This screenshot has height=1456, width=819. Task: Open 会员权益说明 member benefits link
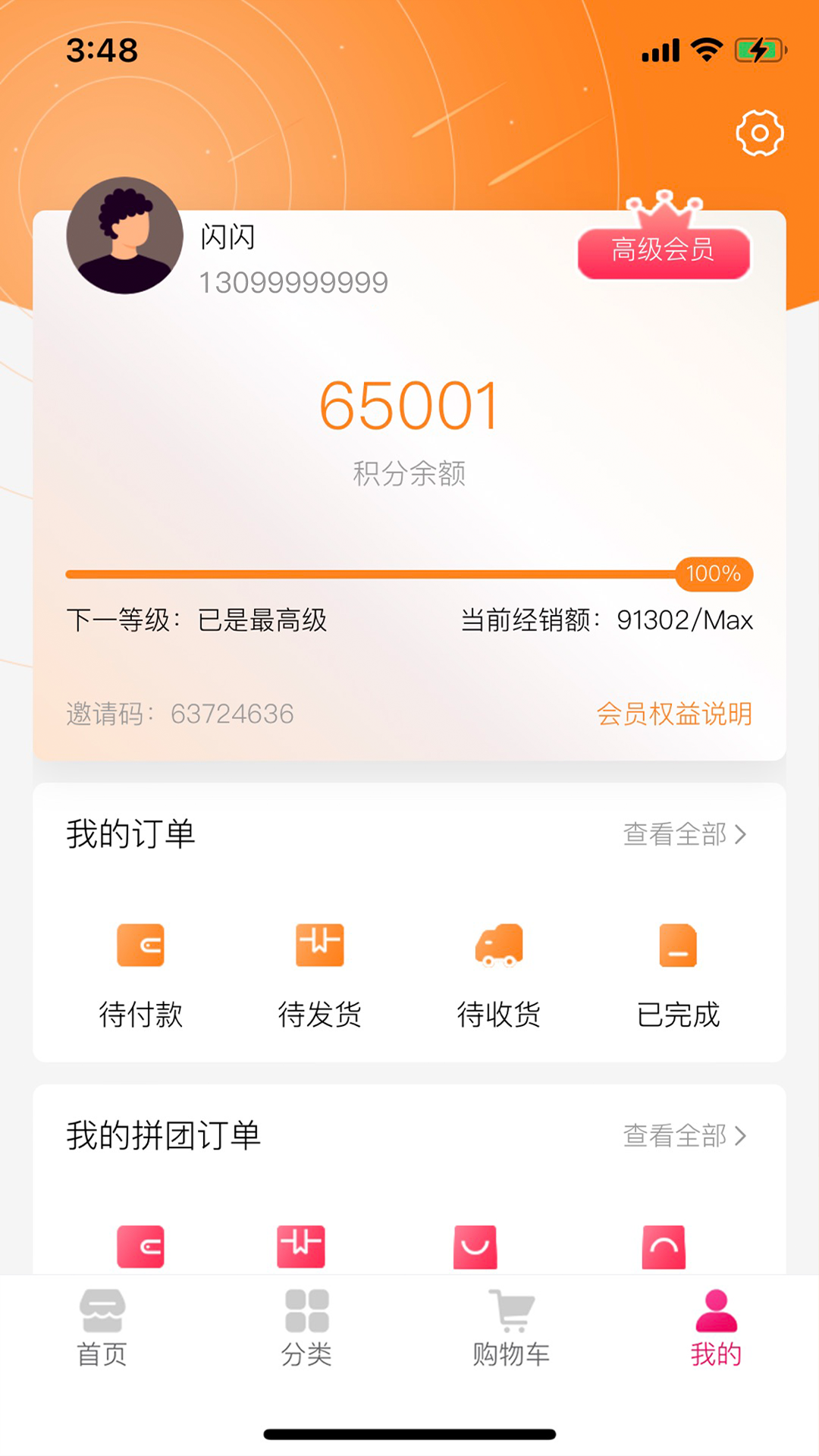click(675, 714)
